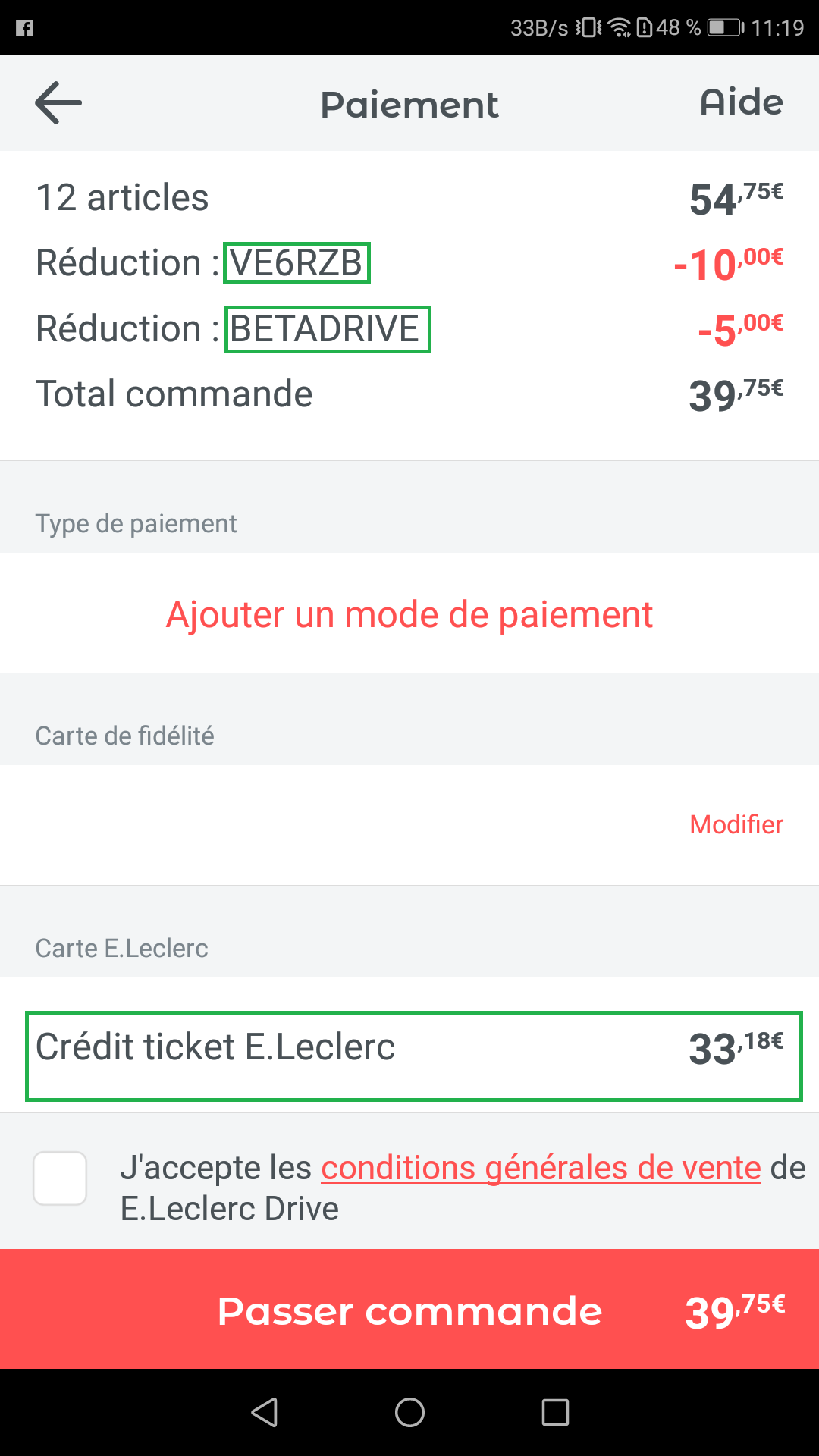Open the Aide help link

point(741,102)
